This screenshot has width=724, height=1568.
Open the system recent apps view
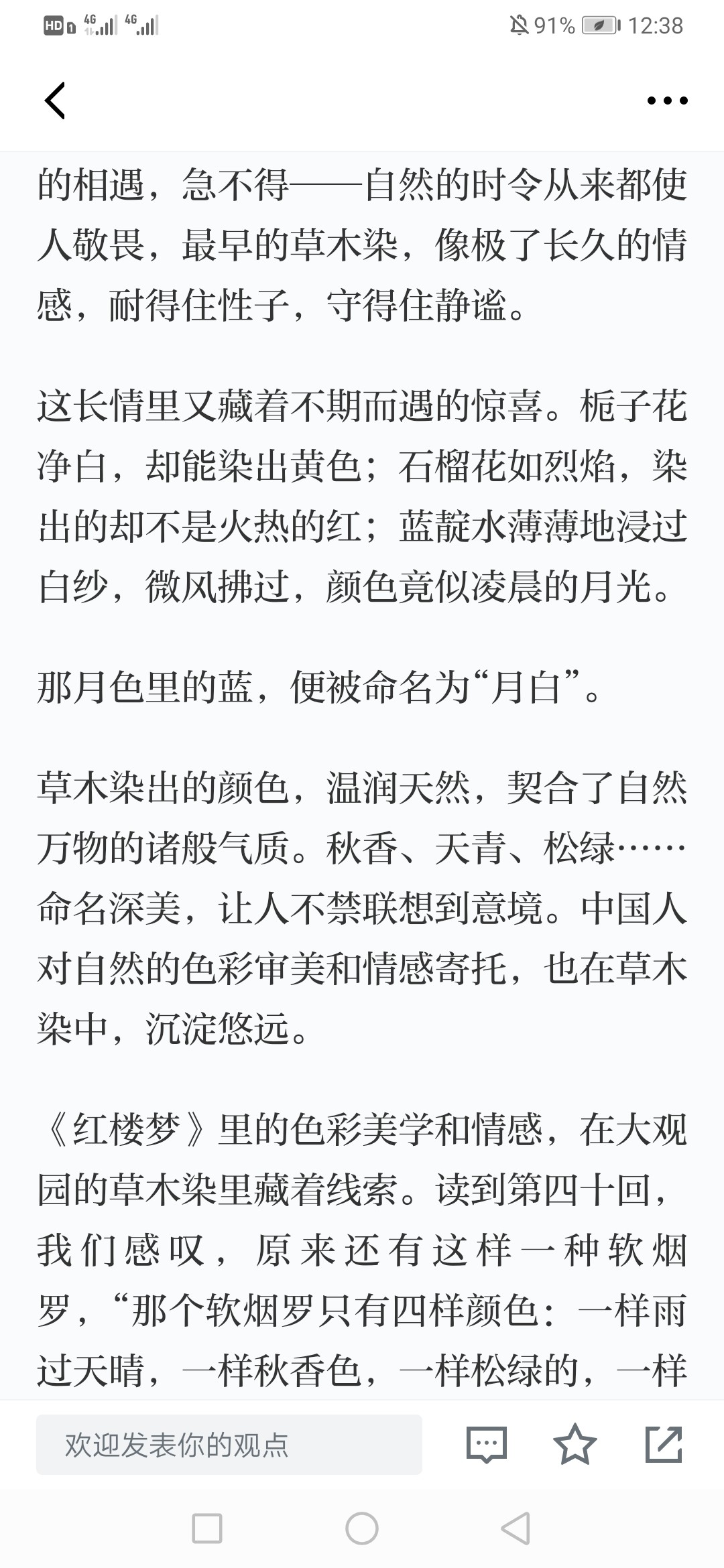(x=207, y=1529)
